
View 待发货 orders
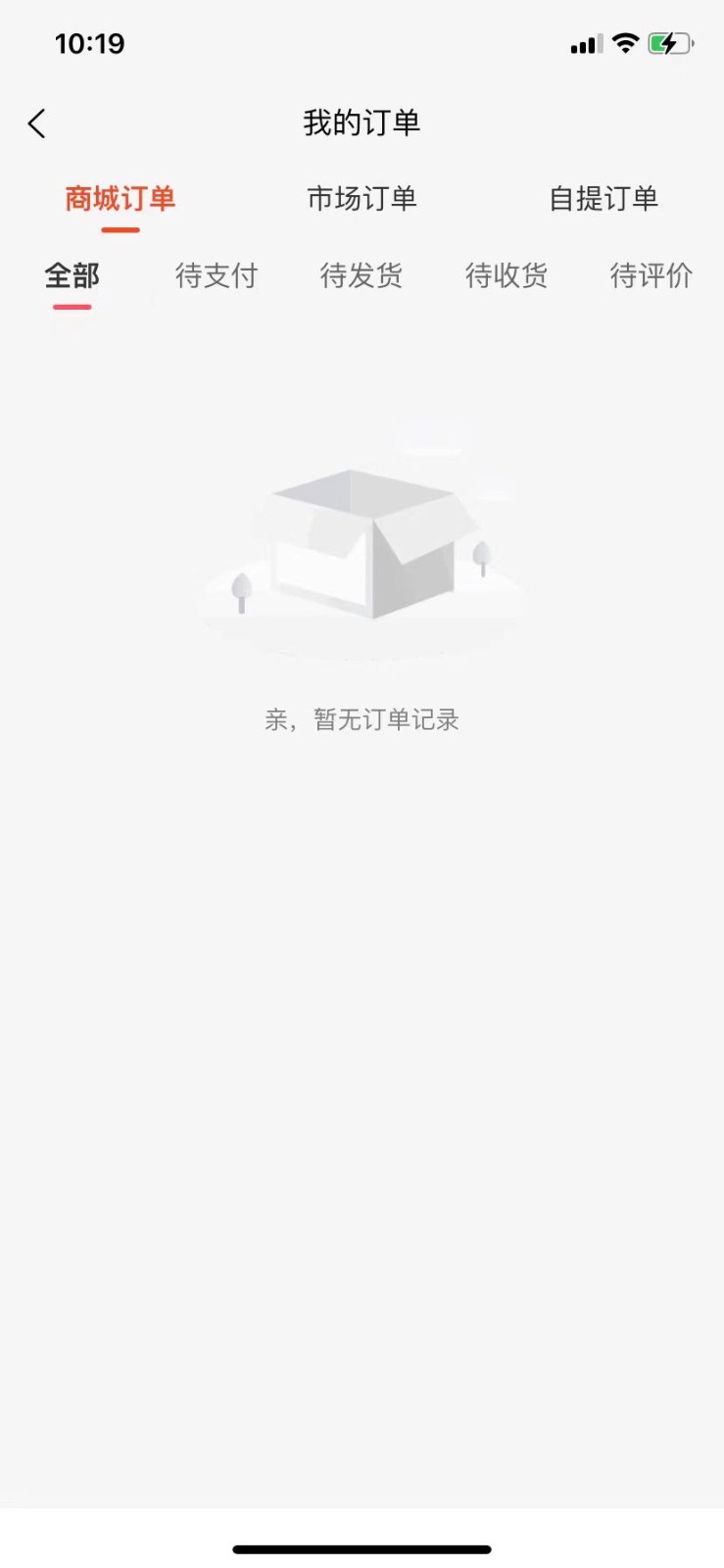[x=361, y=276]
